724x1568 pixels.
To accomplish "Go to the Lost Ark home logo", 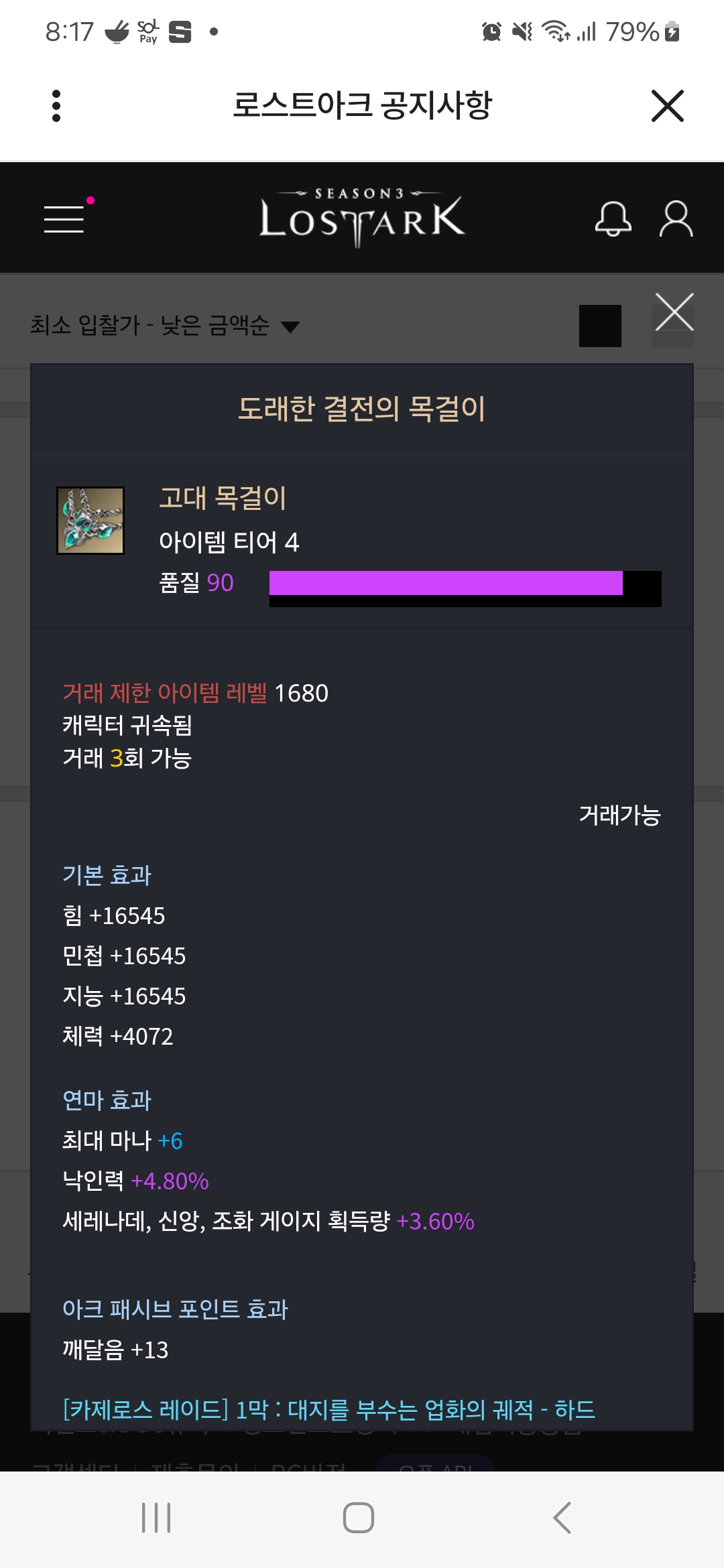I will (362, 217).
